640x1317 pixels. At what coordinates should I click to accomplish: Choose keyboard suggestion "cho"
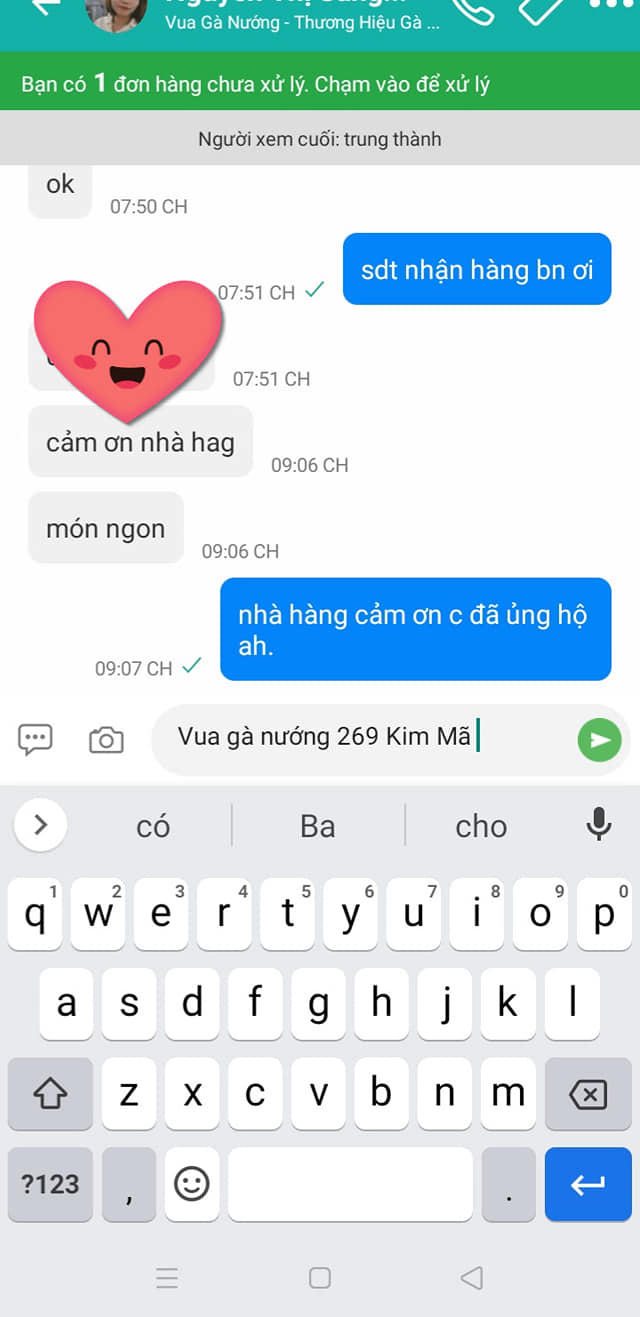pos(481,826)
